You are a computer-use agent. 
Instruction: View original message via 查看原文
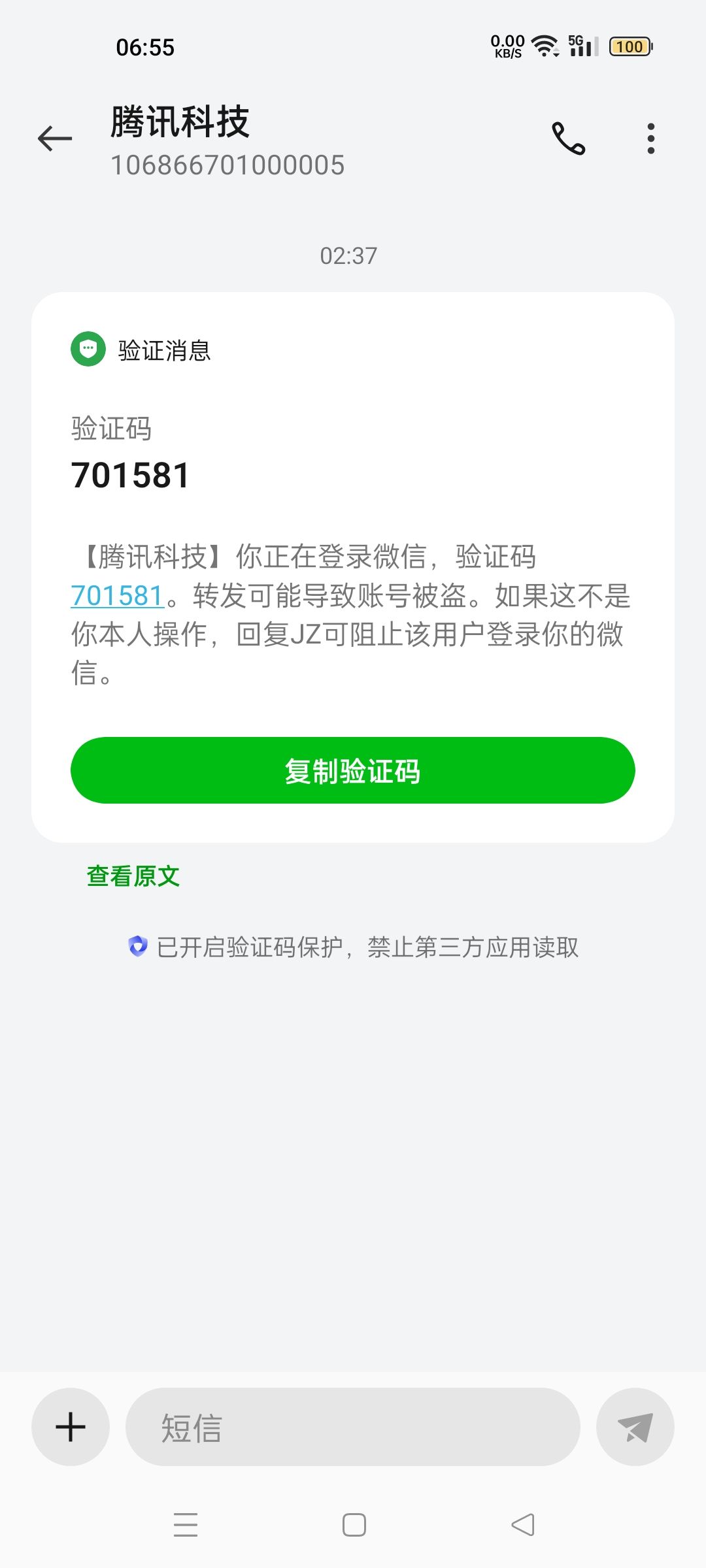point(133,876)
